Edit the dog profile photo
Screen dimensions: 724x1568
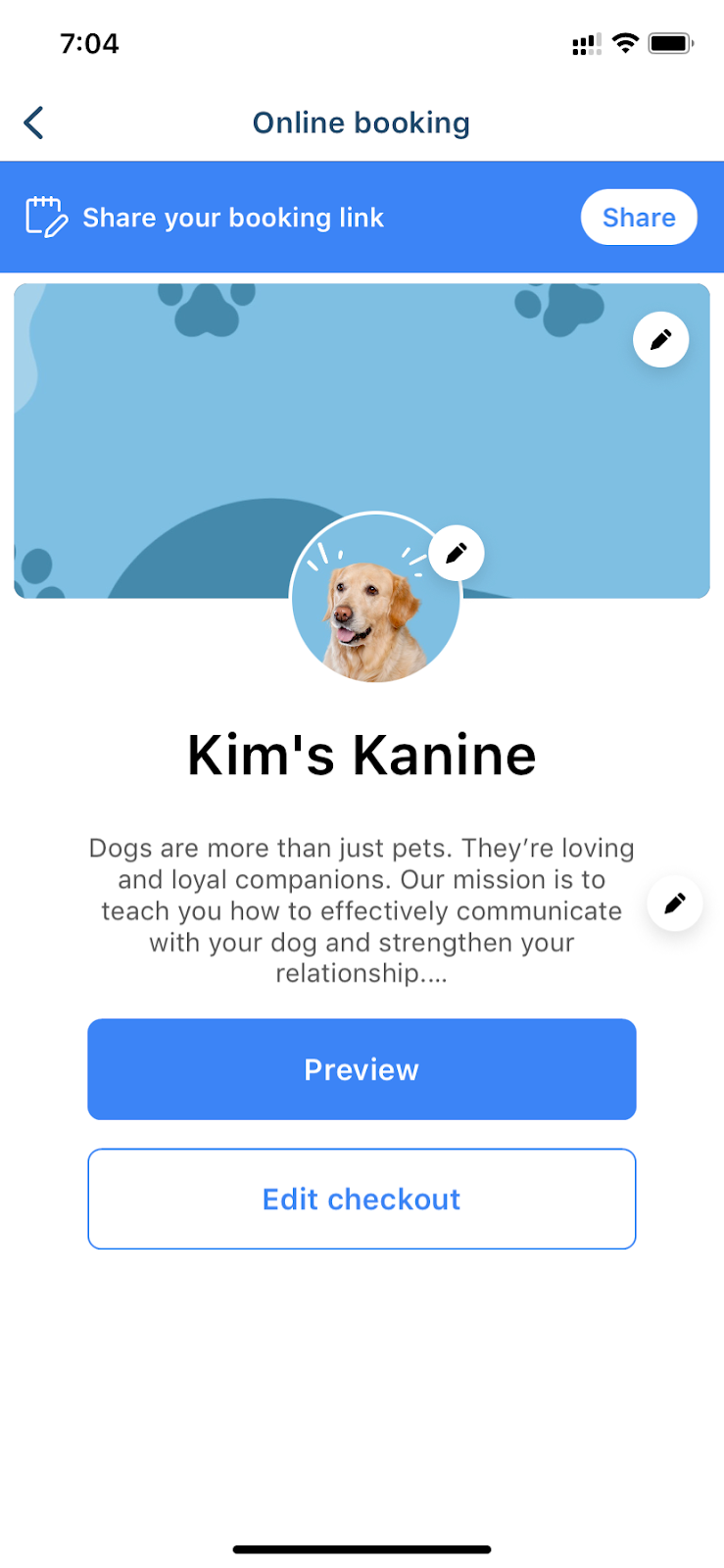(457, 553)
